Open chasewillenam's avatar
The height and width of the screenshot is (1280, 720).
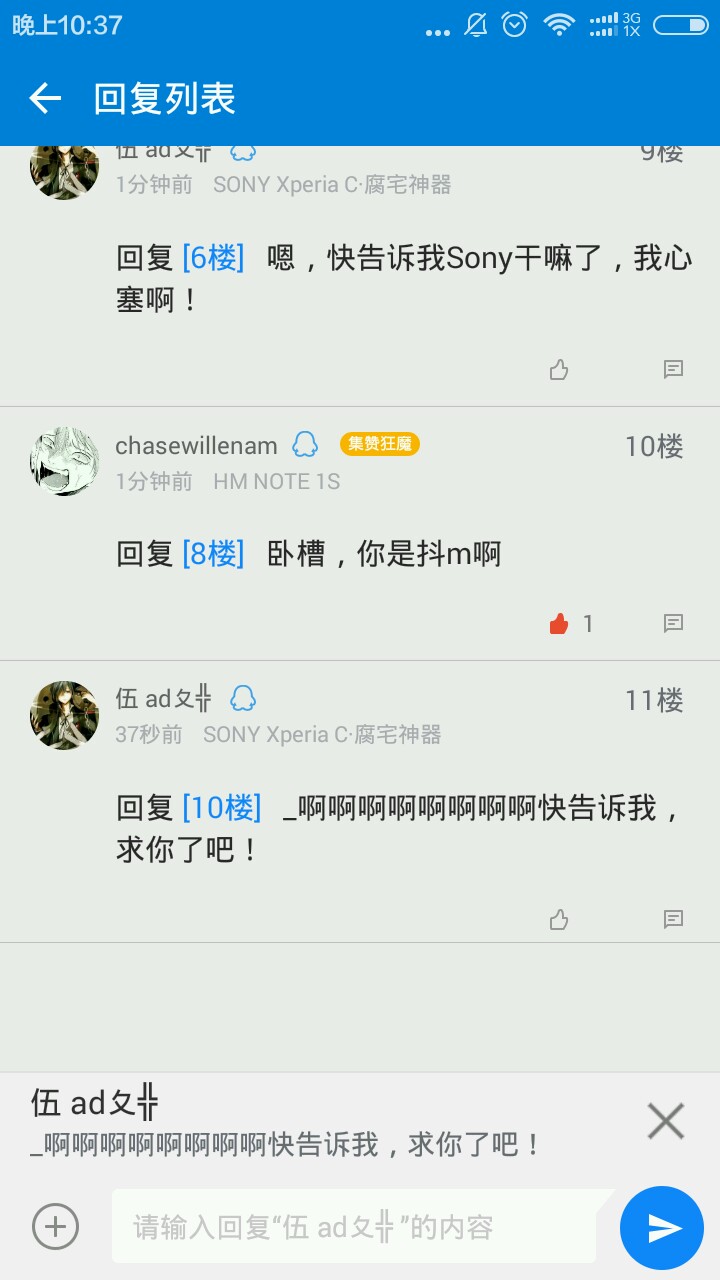coord(65,461)
